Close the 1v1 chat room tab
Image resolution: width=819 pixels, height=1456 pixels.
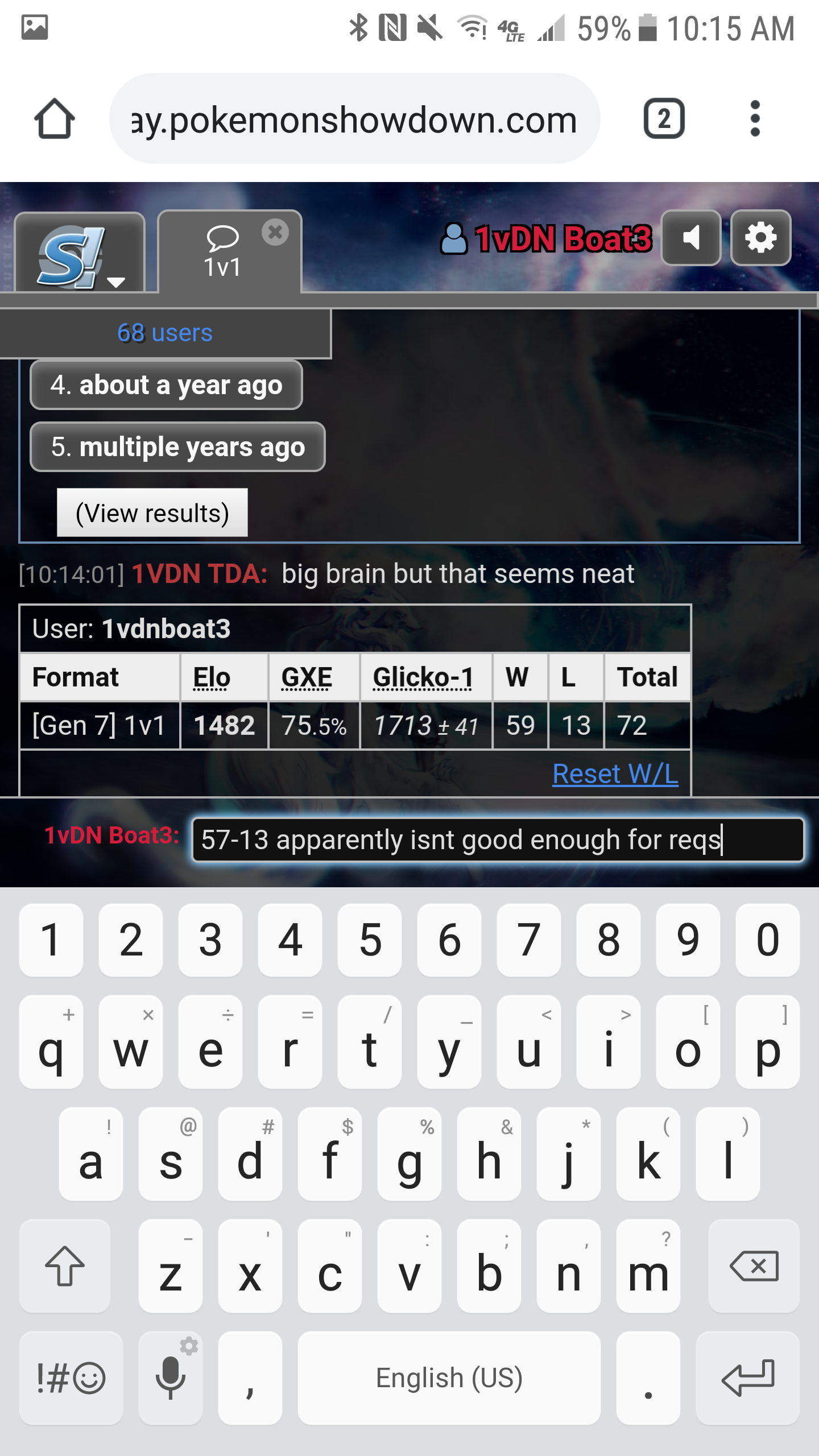[x=275, y=232]
